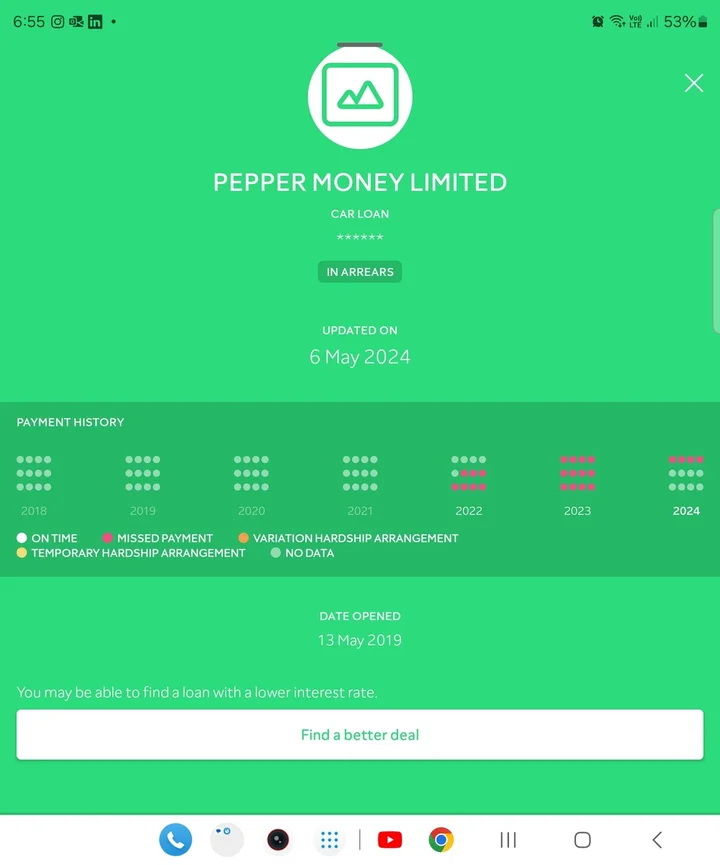Viewport: 720px width, 865px height.
Task: Open YouTube from the taskbar
Action: click(390, 840)
